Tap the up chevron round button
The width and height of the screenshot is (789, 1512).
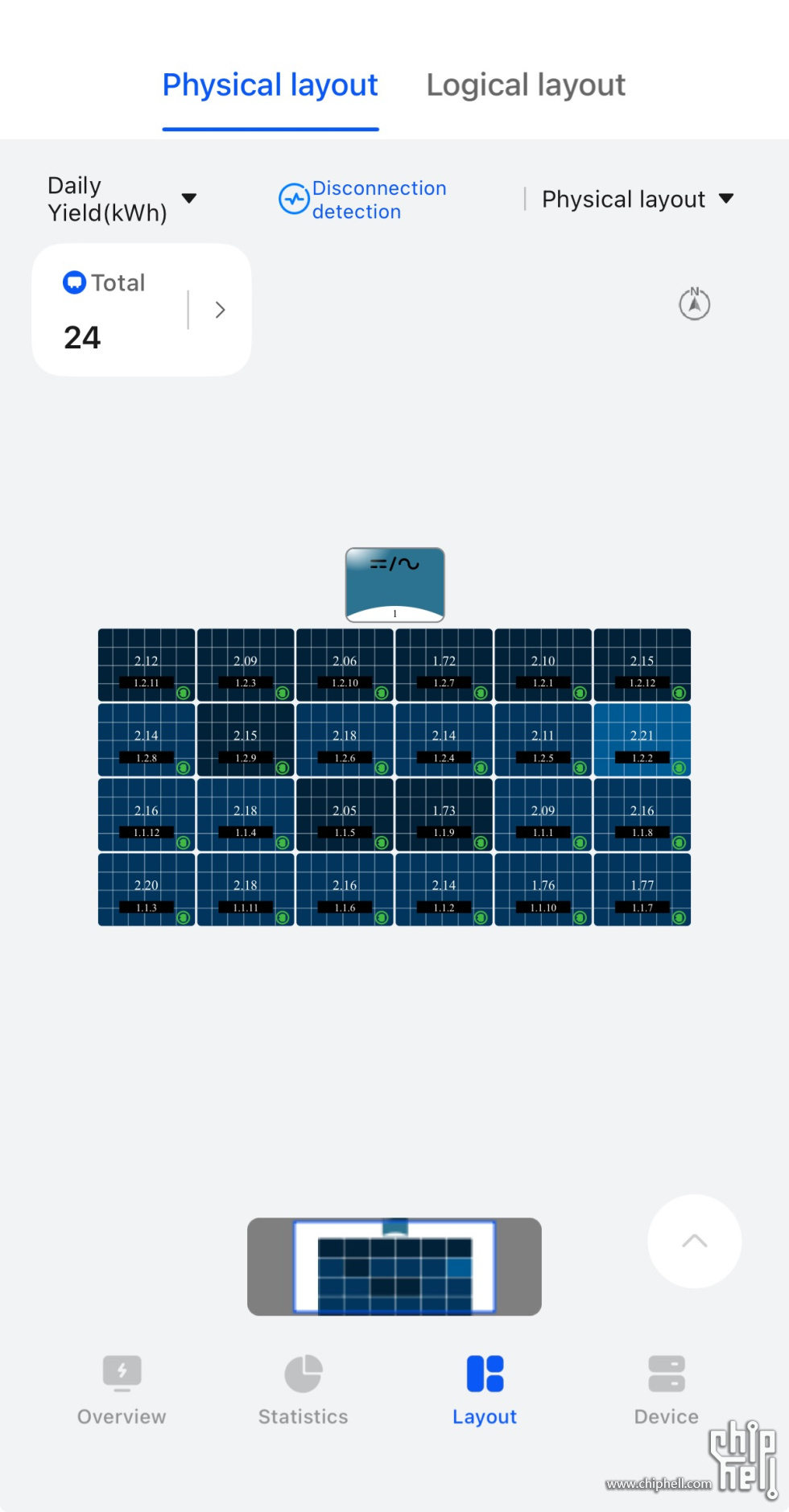694,1241
